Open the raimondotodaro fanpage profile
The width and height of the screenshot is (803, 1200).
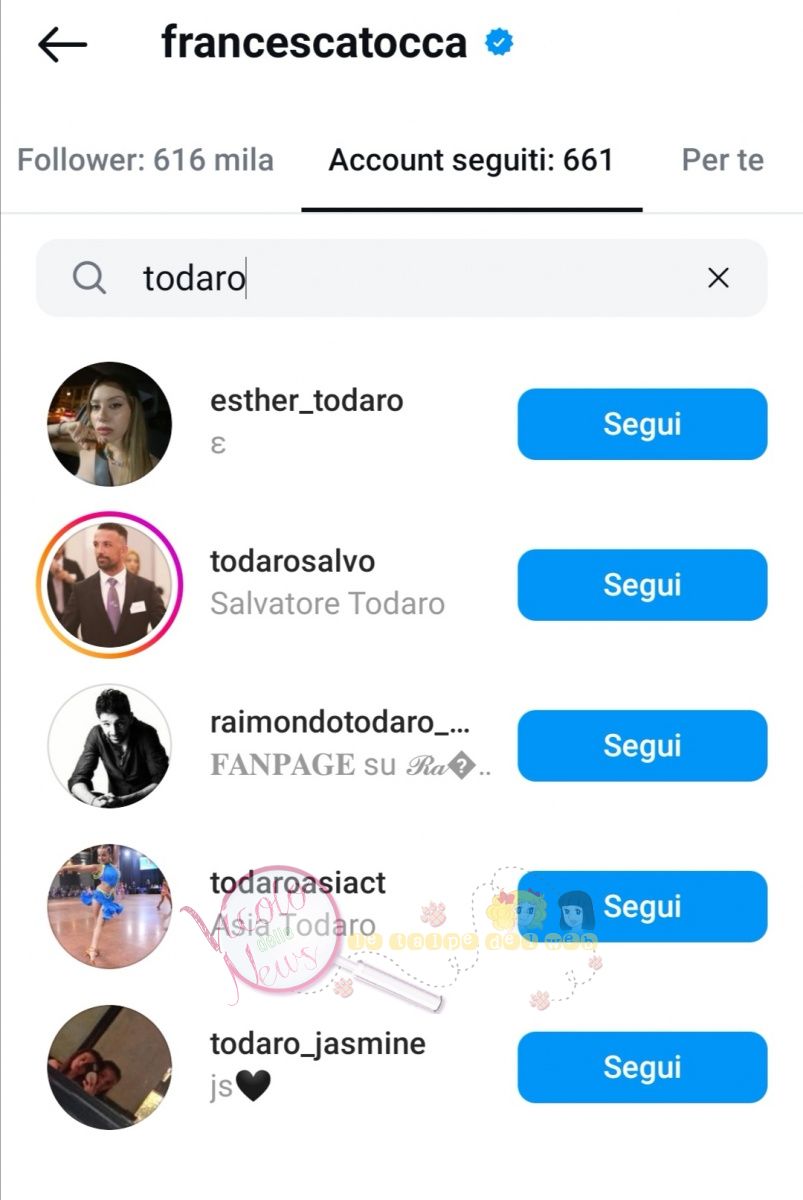click(x=340, y=746)
